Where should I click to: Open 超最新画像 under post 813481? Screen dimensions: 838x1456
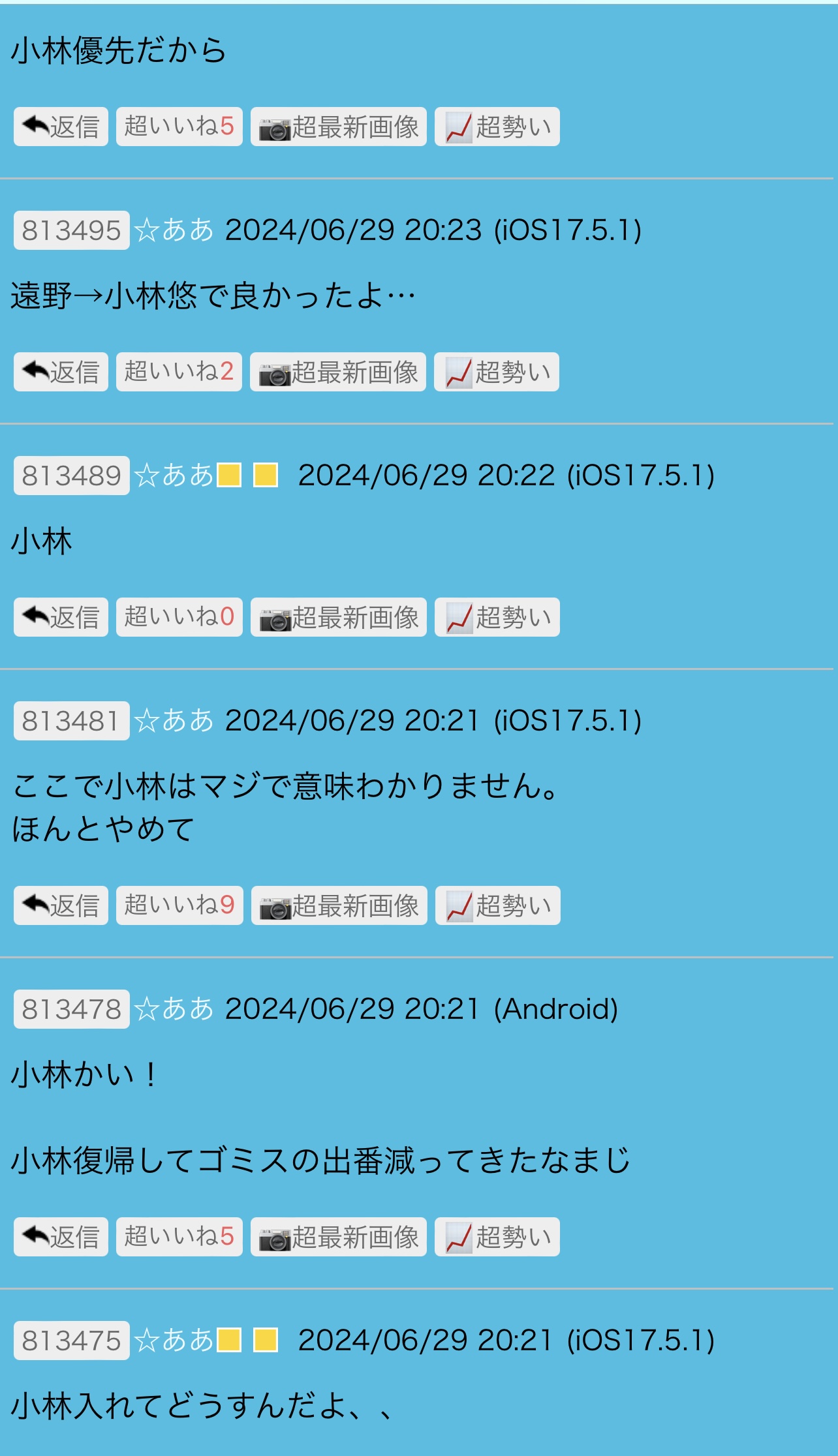coord(339,905)
